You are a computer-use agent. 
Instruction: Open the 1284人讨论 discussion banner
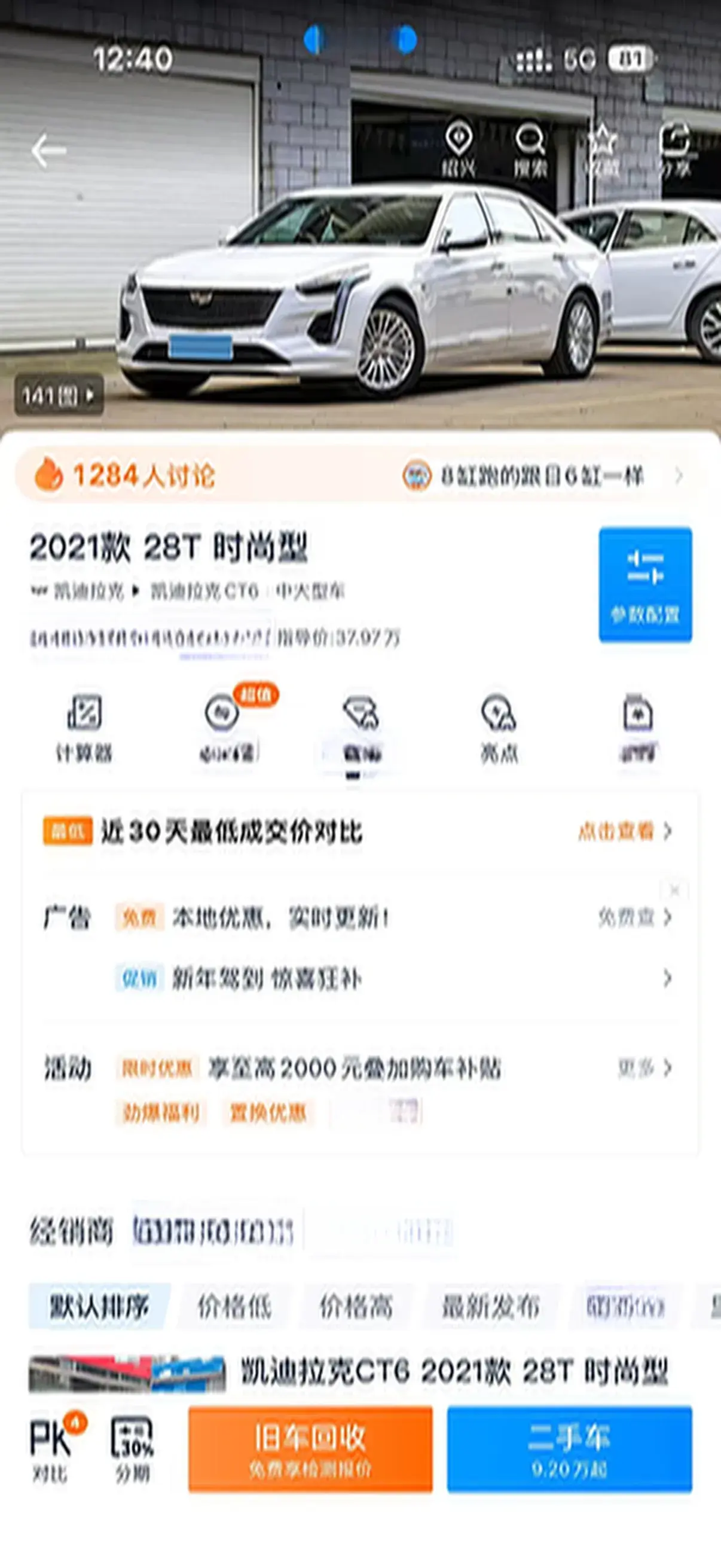point(125,475)
